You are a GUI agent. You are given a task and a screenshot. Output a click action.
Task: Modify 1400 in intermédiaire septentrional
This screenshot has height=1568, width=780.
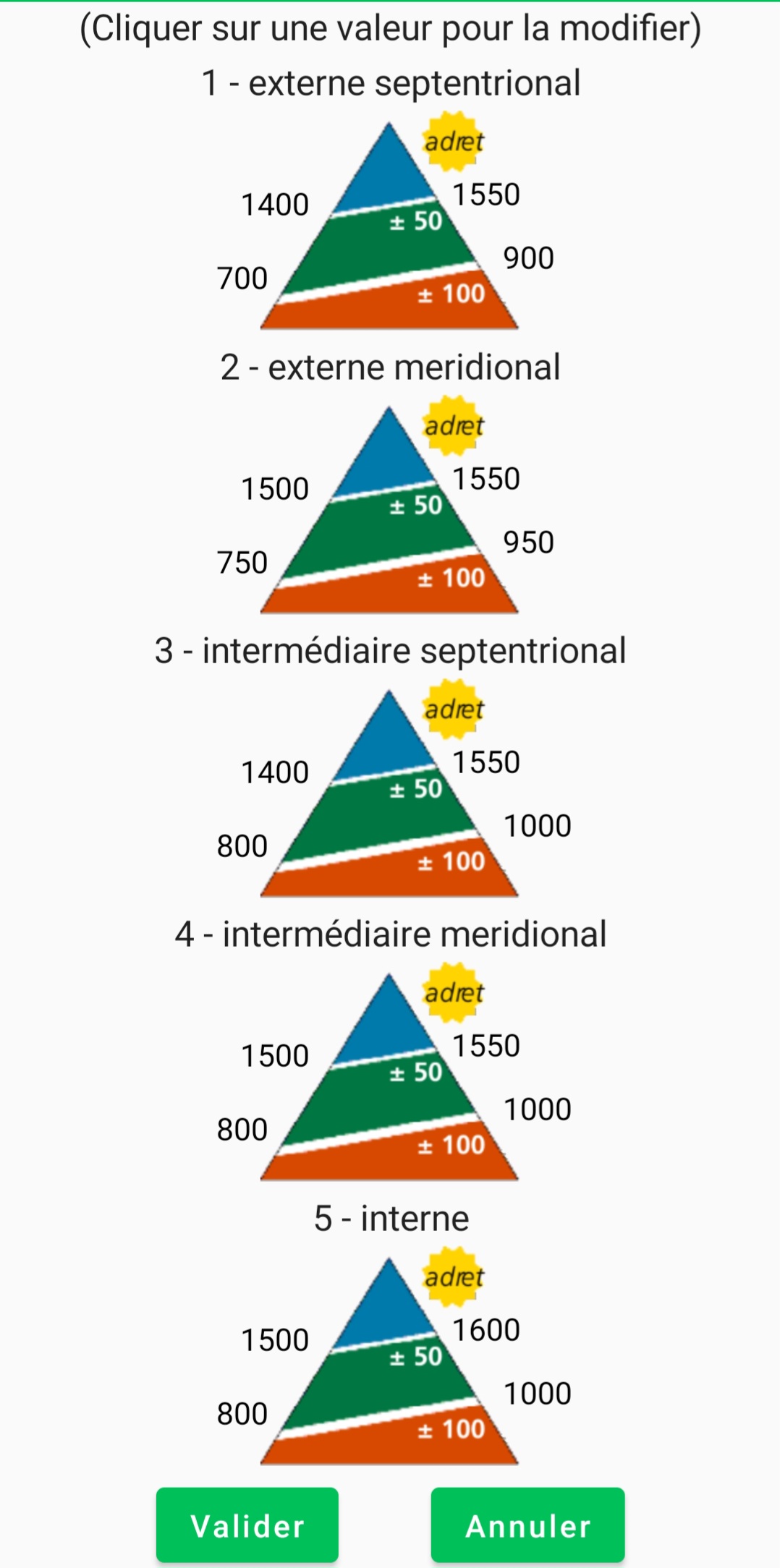coord(275,772)
